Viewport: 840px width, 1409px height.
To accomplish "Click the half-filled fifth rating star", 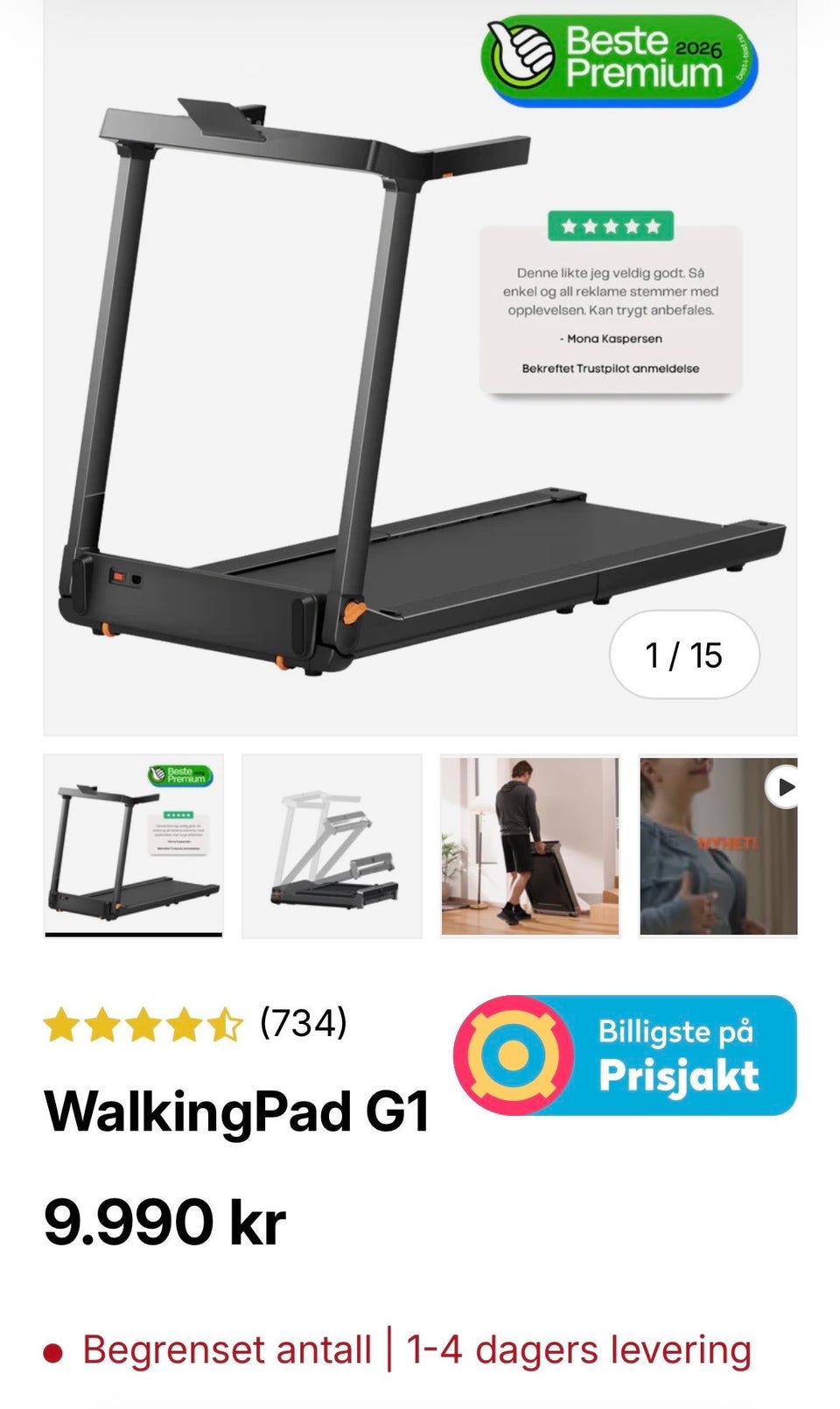I will (x=224, y=1022).
